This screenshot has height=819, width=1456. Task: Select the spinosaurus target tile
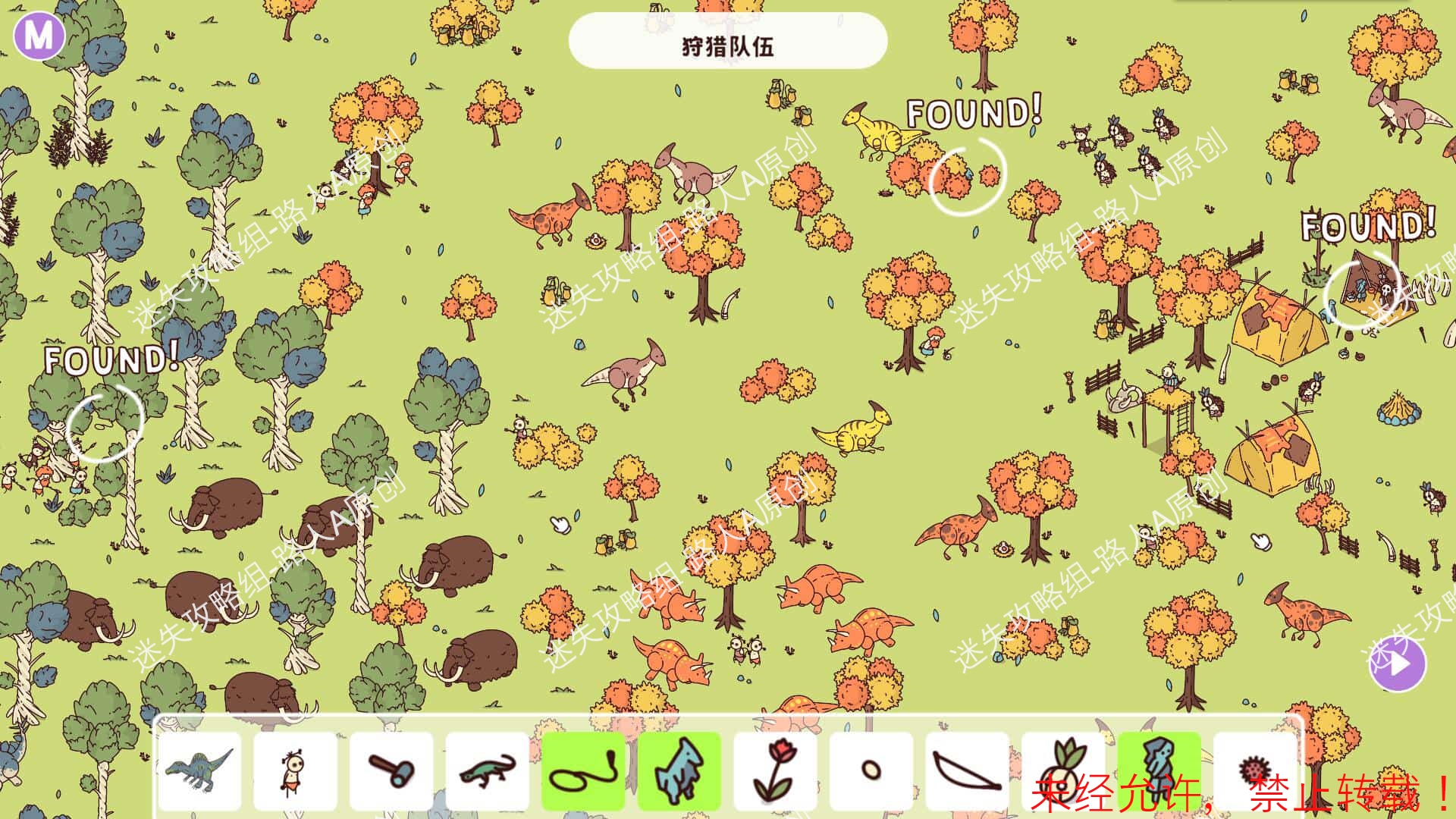click(x=200, y=770)
